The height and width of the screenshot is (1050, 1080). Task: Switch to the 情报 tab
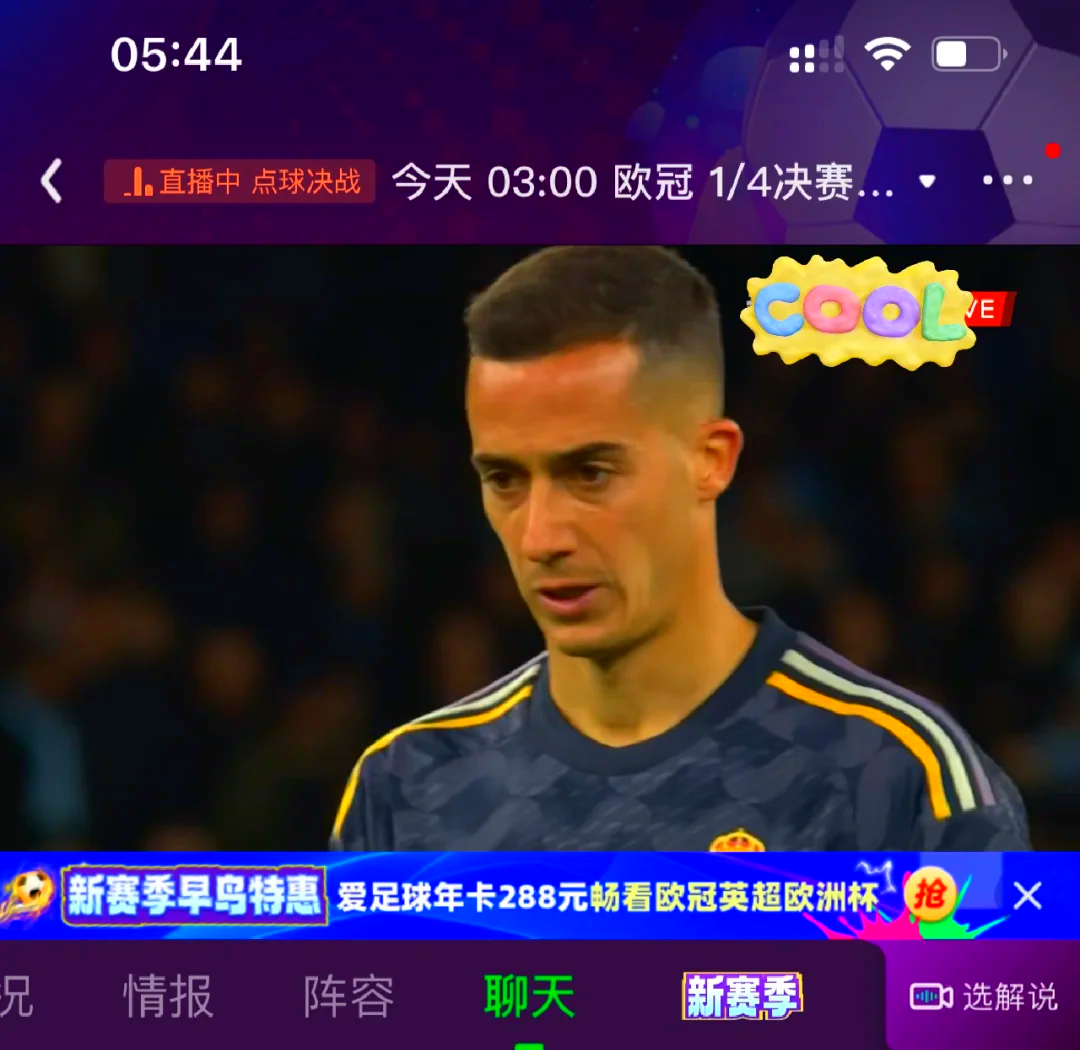click(168, 997)
